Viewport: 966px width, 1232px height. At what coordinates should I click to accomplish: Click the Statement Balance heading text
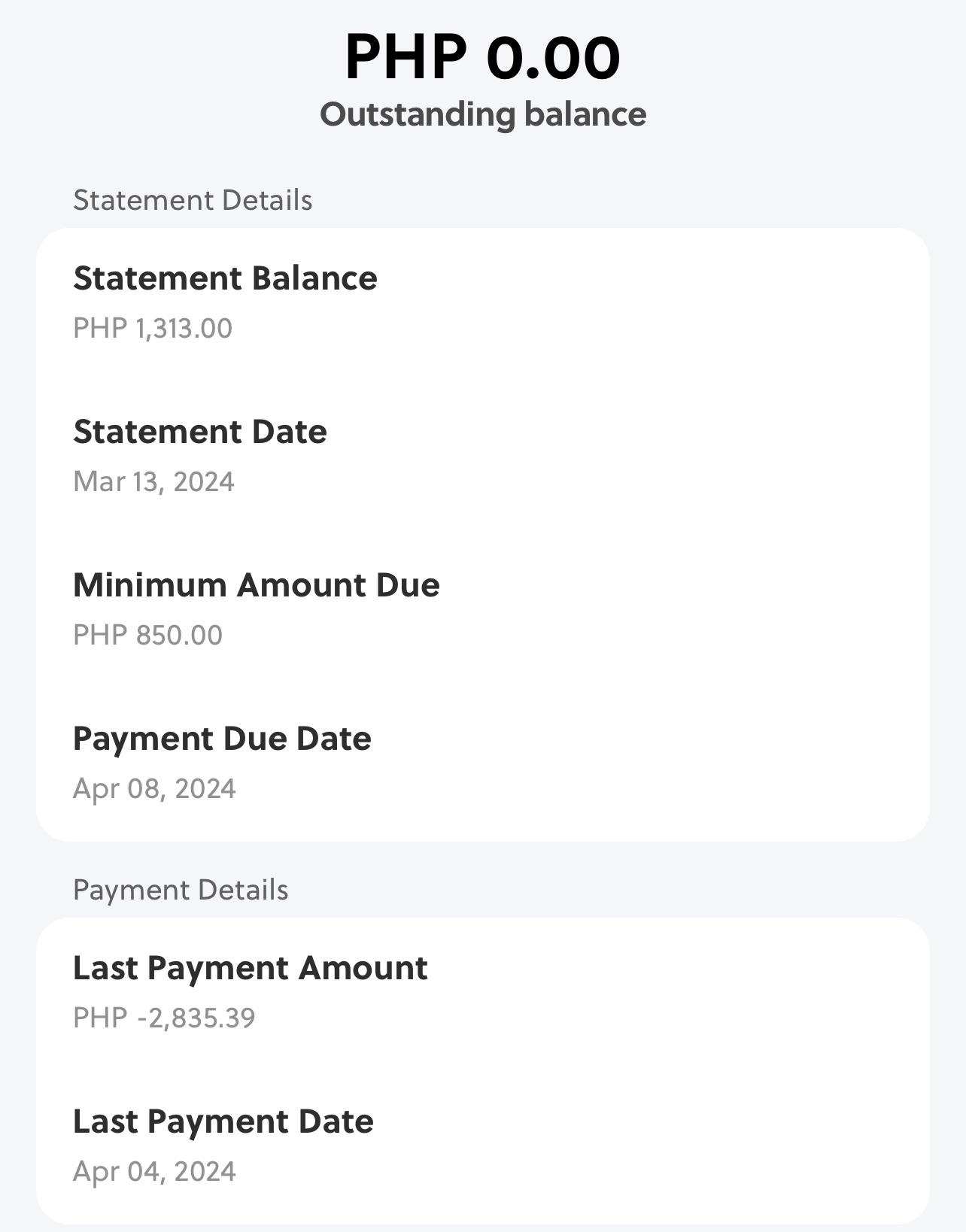225,278
